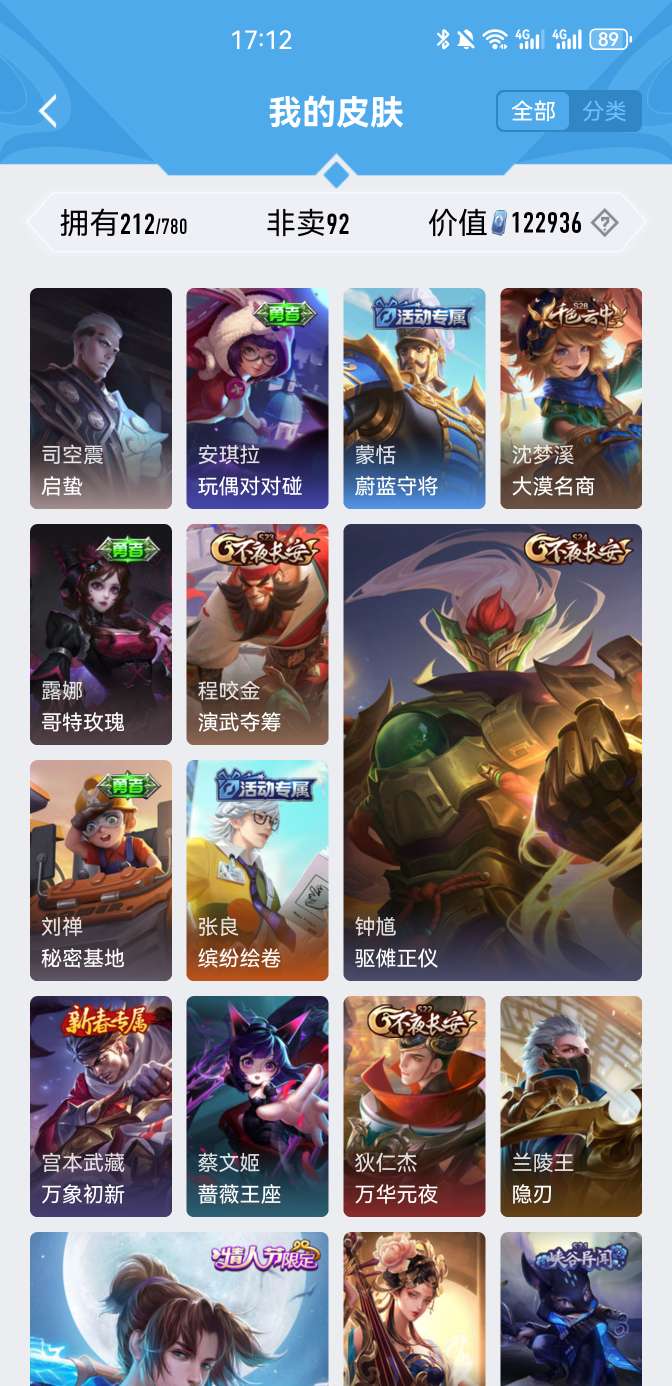View 兰陵王 隐刃 skin
The width and height of the screenshot is (672, 1386).
[571, 1106]
